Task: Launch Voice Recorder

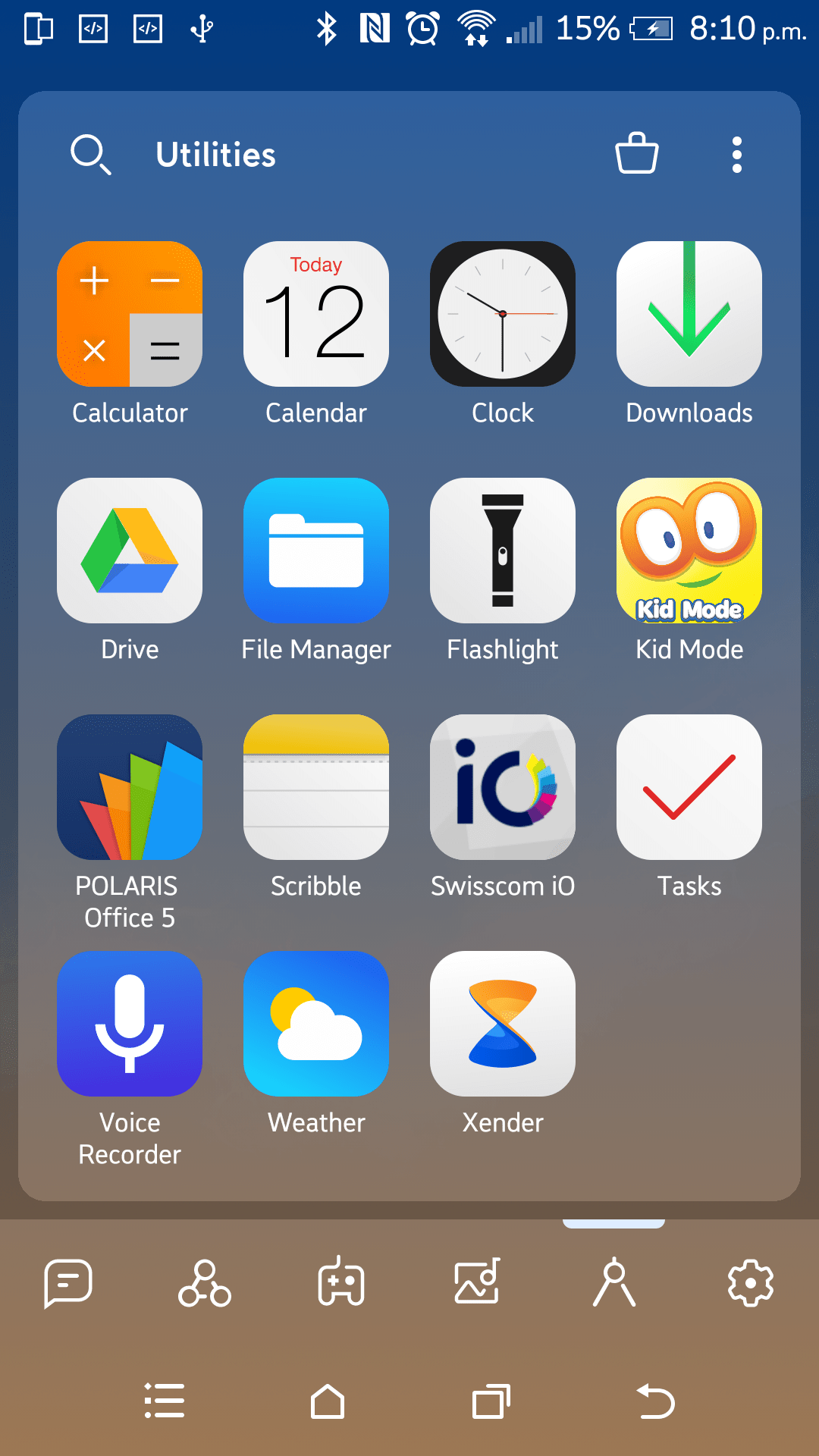Action: pos(130,1024)
